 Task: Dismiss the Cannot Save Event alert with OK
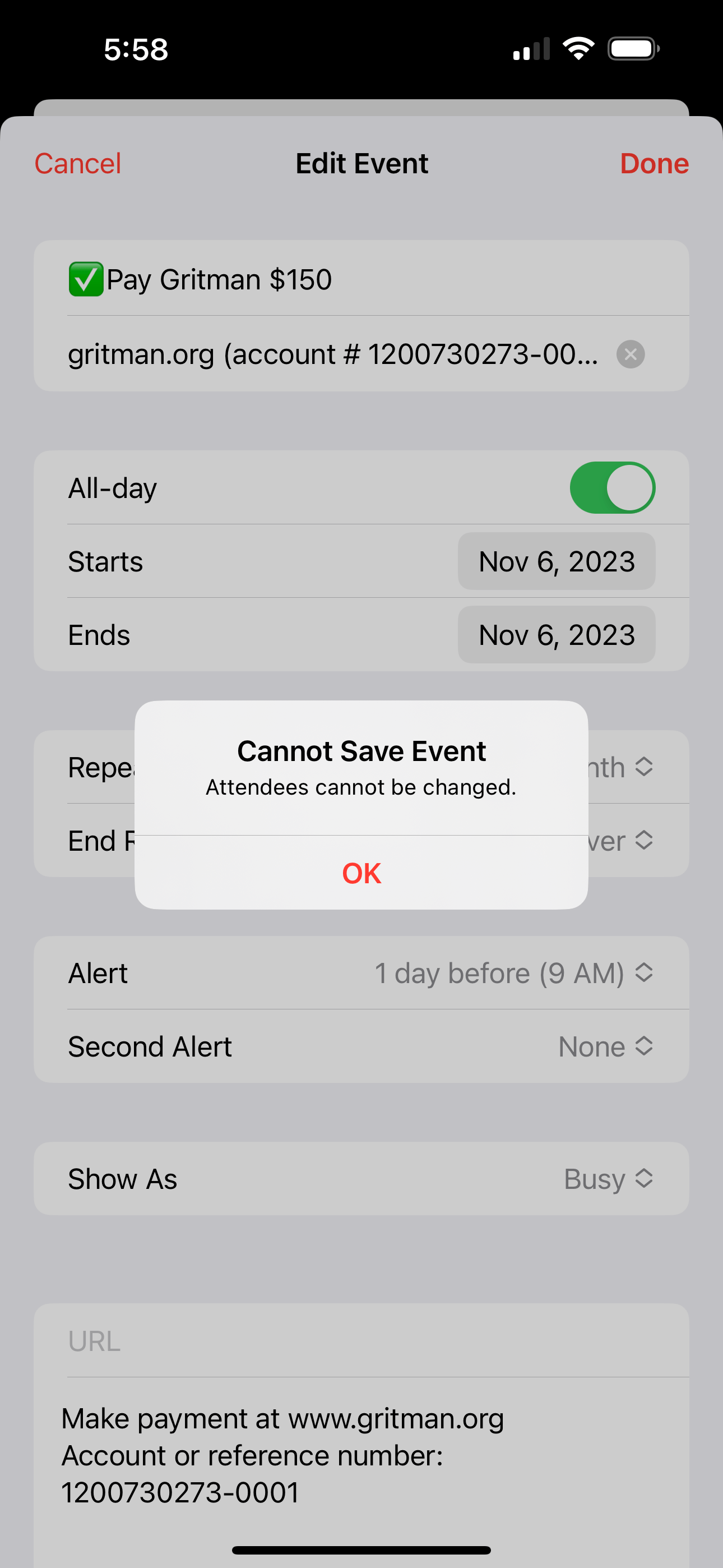click(x=361, y=873)
